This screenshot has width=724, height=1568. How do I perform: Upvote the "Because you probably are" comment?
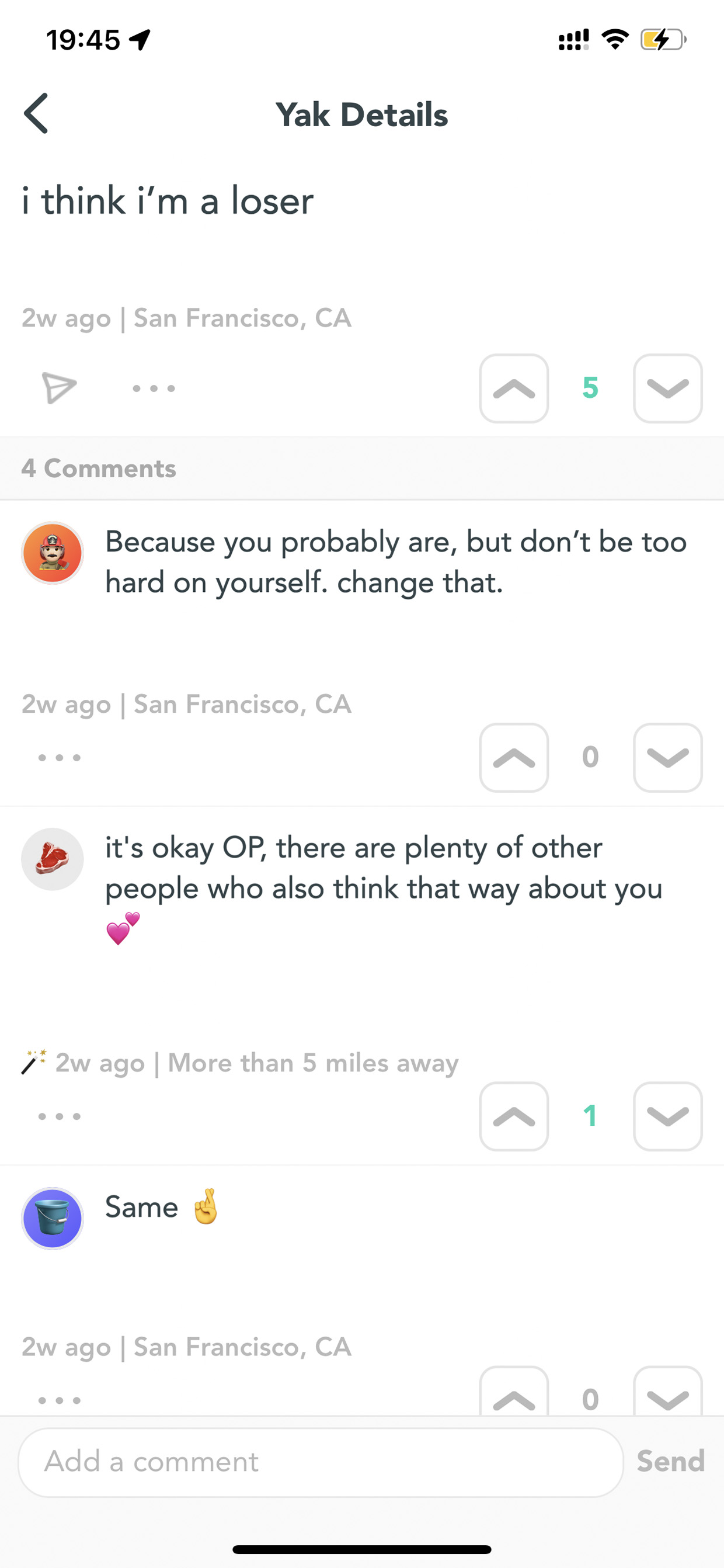[x=513, y=757]
